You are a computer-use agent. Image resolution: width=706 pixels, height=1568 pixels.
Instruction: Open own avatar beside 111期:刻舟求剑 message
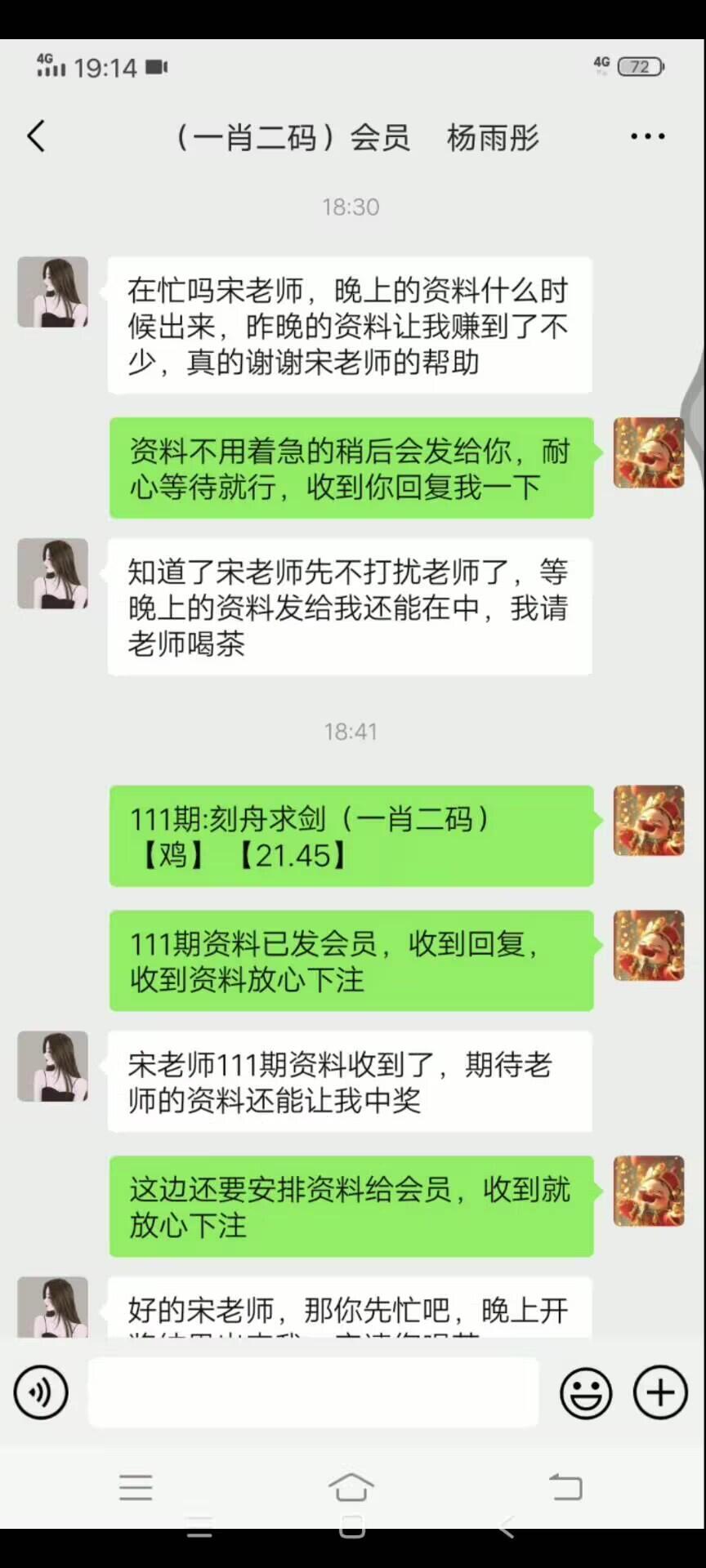pos(649,820)
